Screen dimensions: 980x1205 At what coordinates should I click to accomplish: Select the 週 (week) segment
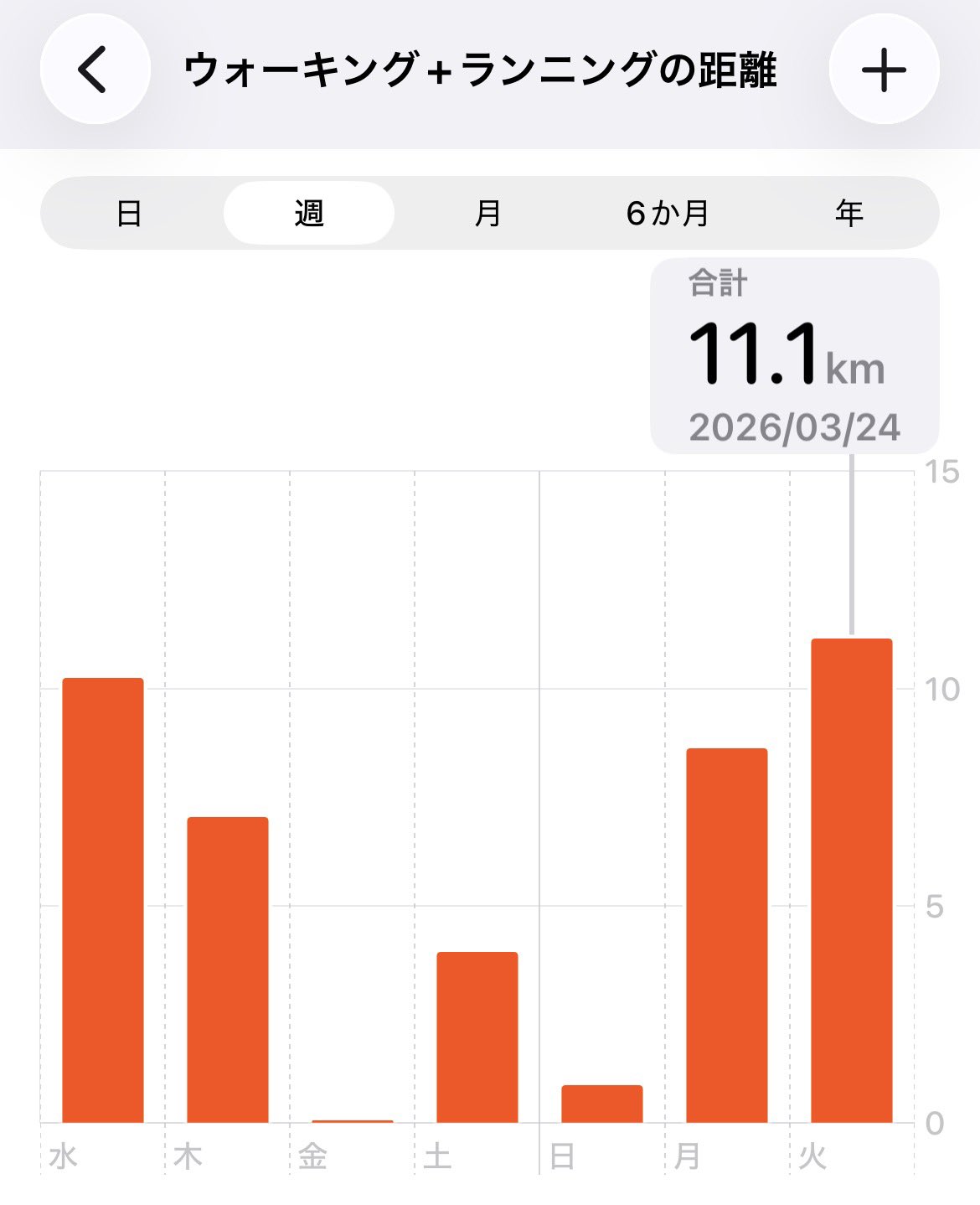309,214
